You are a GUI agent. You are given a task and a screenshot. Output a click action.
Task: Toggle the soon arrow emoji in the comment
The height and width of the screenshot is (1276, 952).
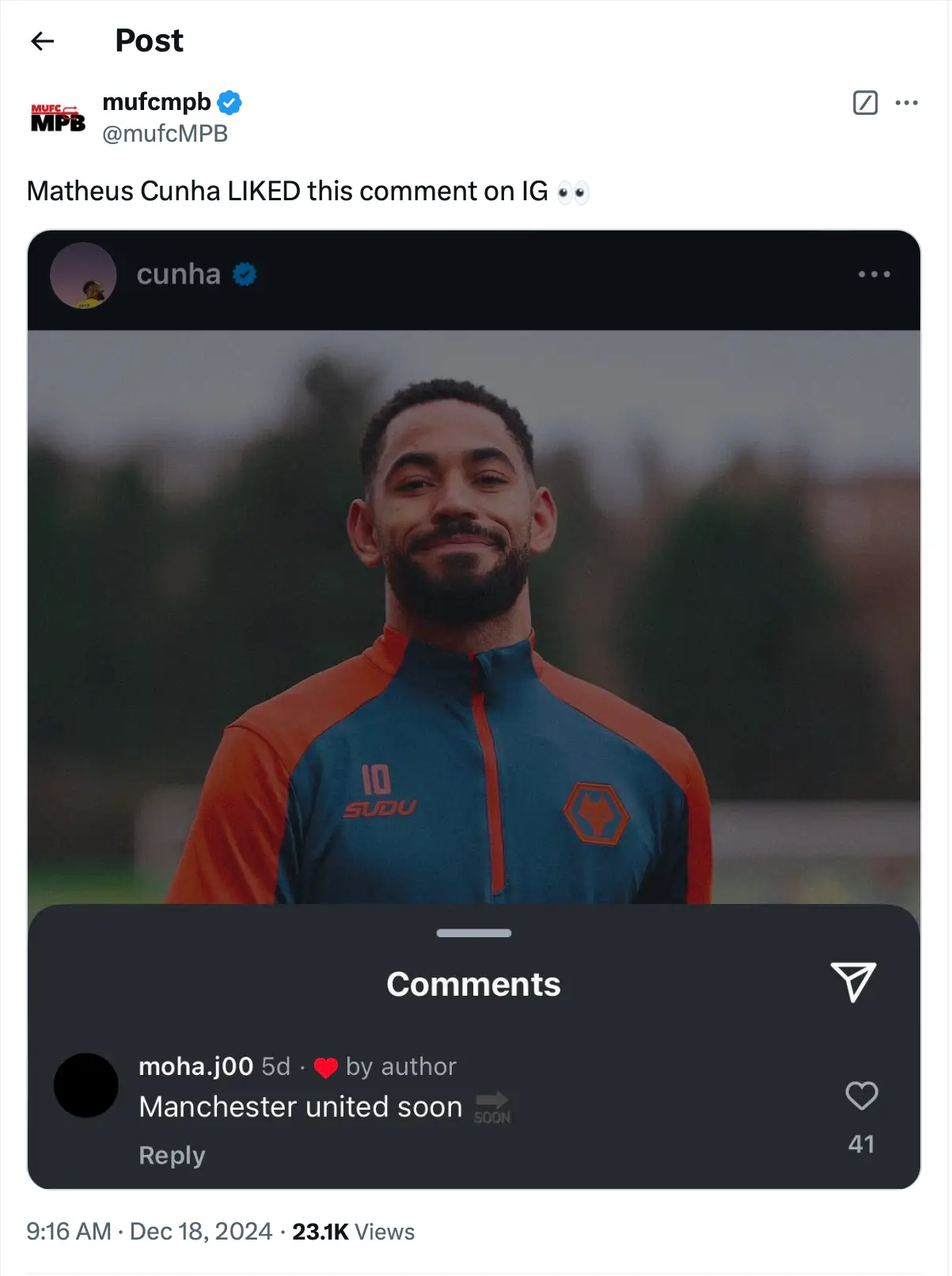click(x=491, y=1103)
